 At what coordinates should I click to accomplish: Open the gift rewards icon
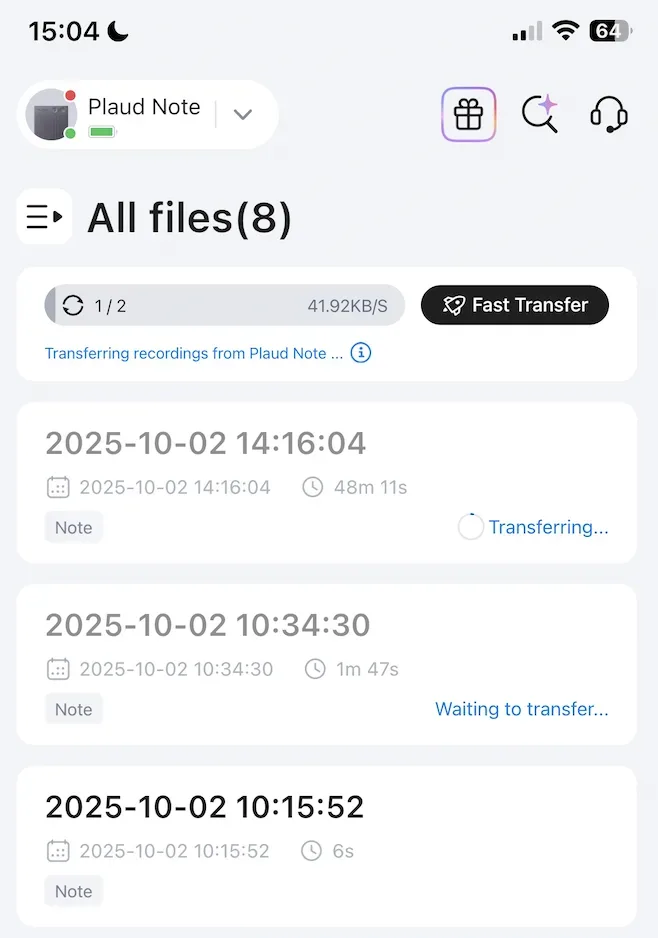[468, 115]
